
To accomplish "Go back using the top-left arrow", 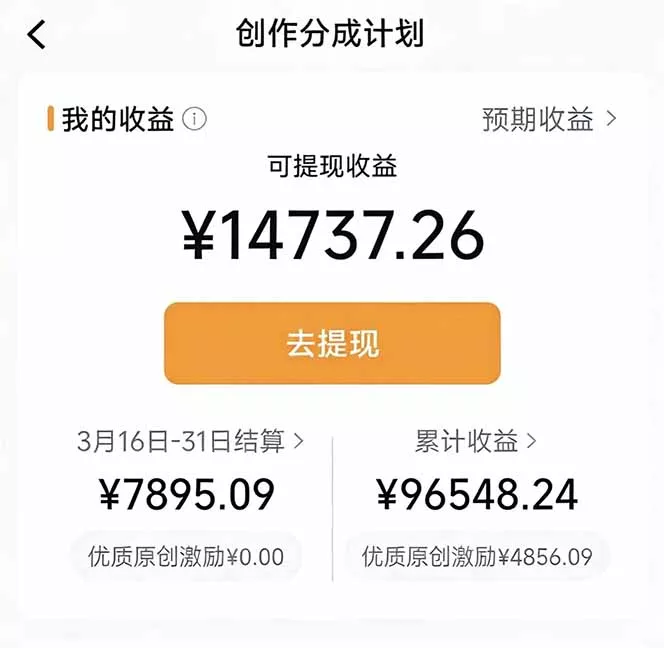I will [37, 35].
